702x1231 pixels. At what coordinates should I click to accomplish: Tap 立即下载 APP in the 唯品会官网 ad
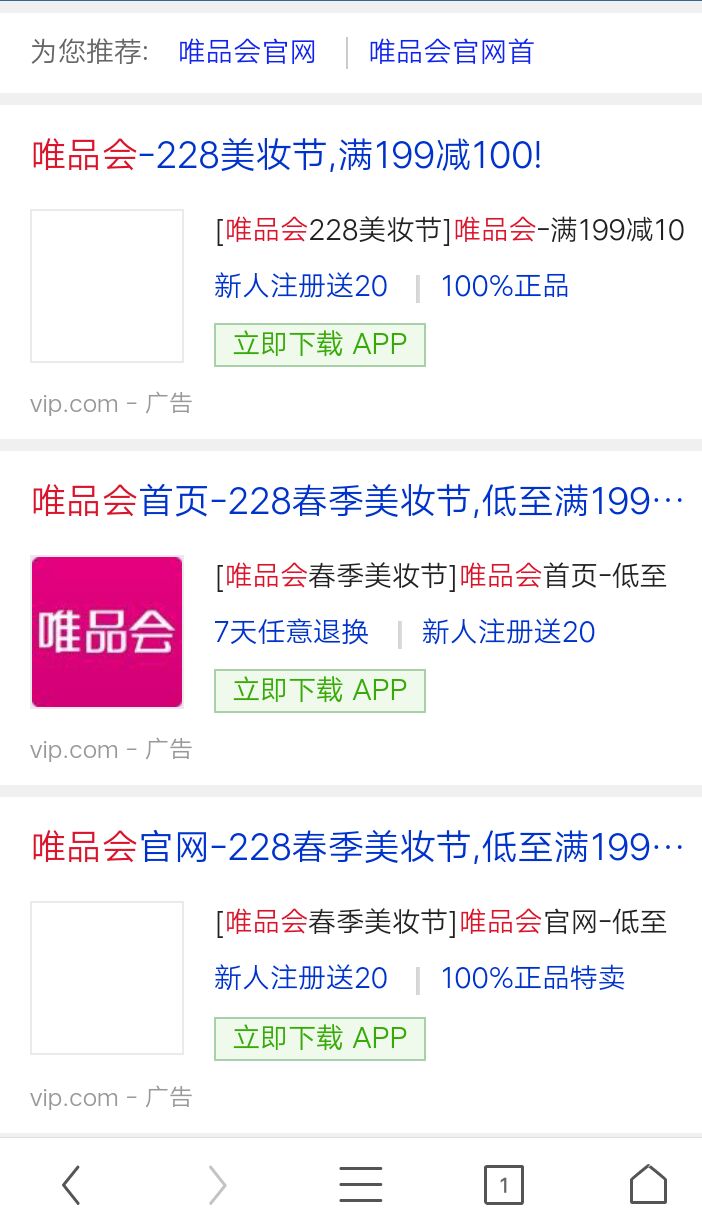coord(319,1039)
